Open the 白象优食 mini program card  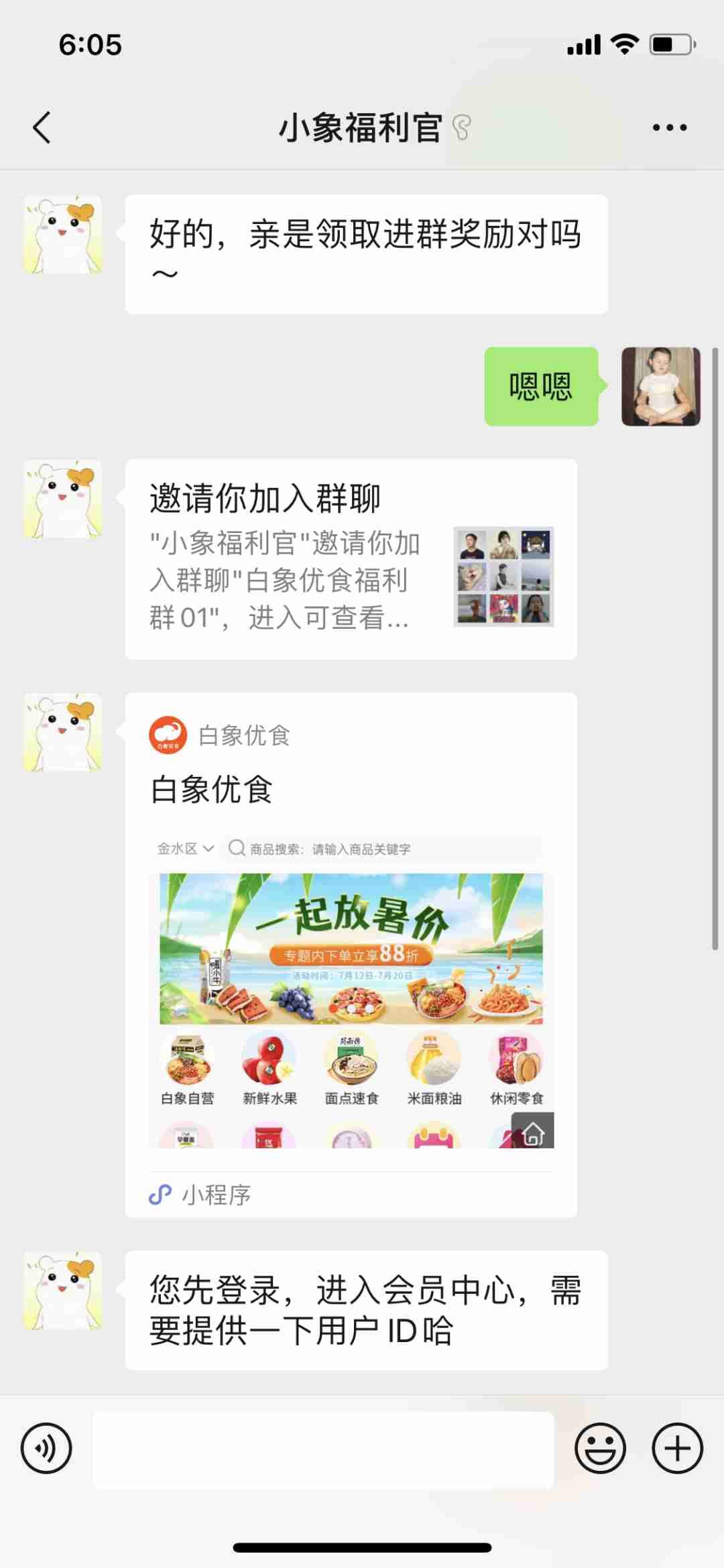click(351, 955)
